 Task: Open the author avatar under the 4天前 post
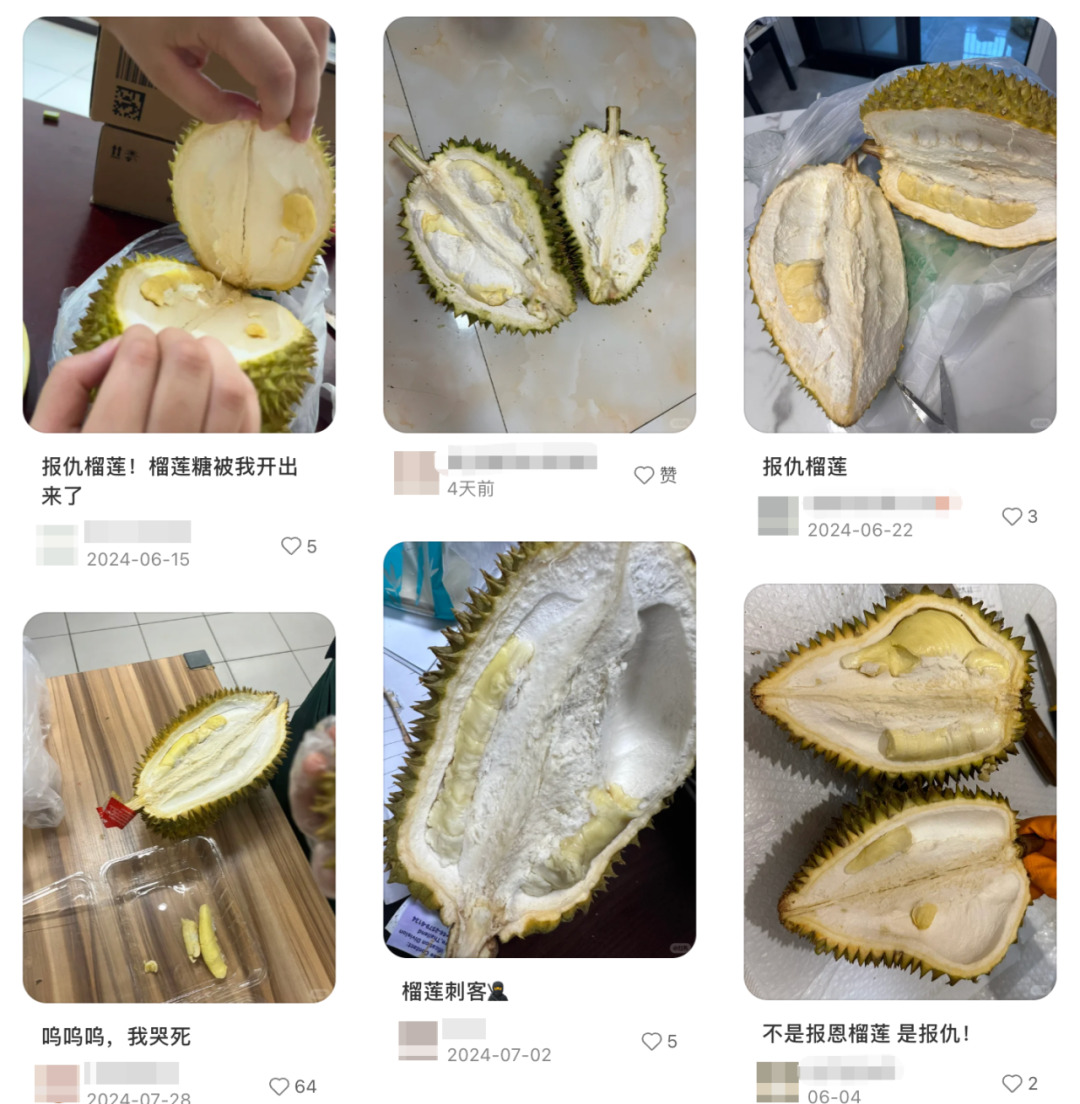click(x=416, y=473)
